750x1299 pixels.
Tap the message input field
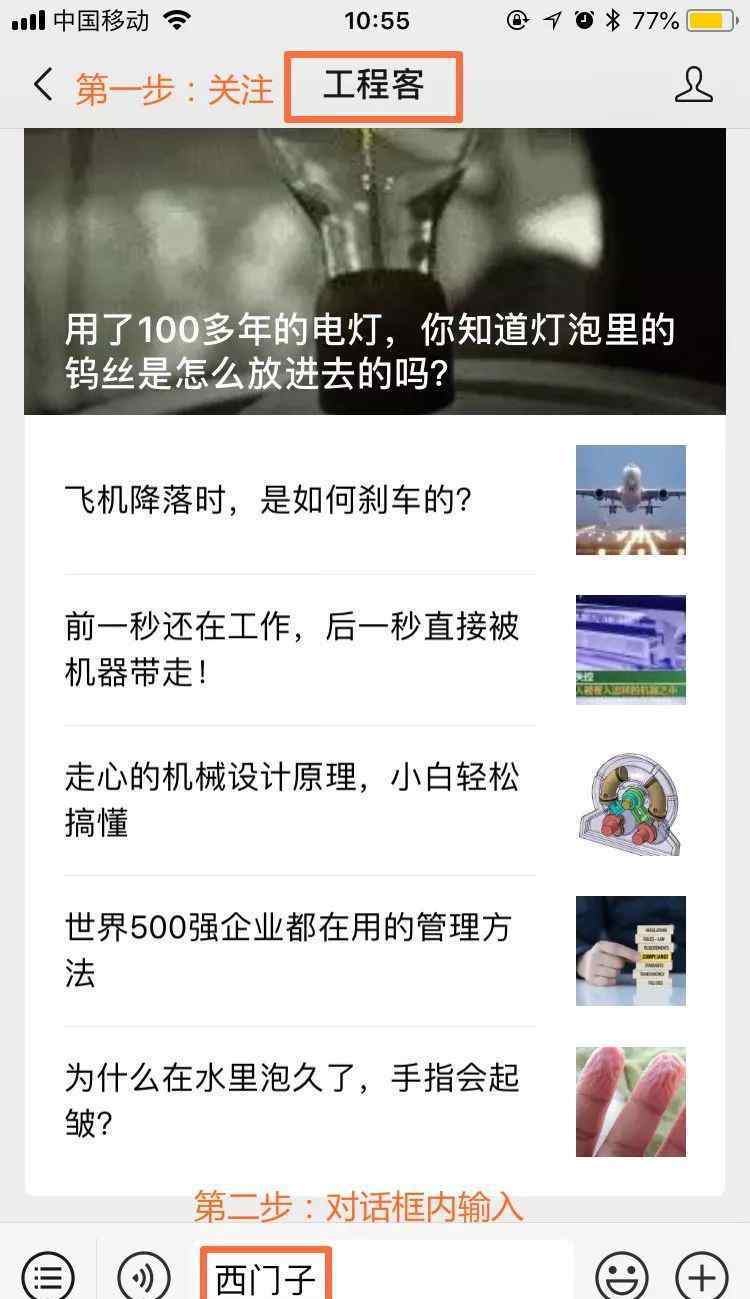pos(386,1272)
